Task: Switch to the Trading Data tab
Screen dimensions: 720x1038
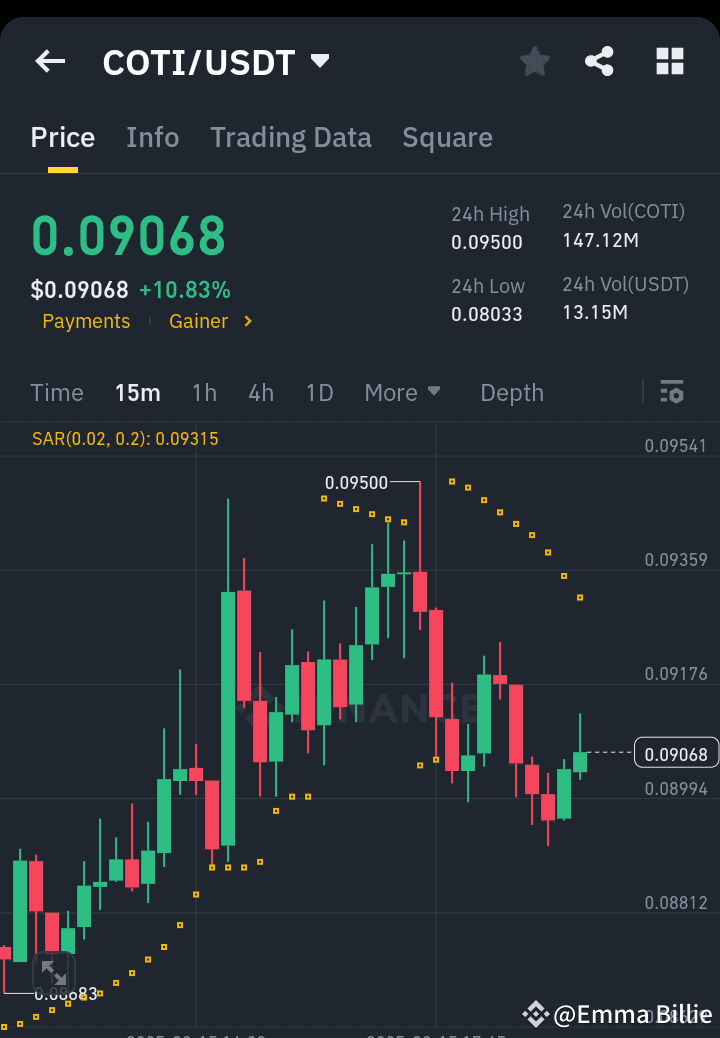Action: pyautogui.click(x=290, y=137)
